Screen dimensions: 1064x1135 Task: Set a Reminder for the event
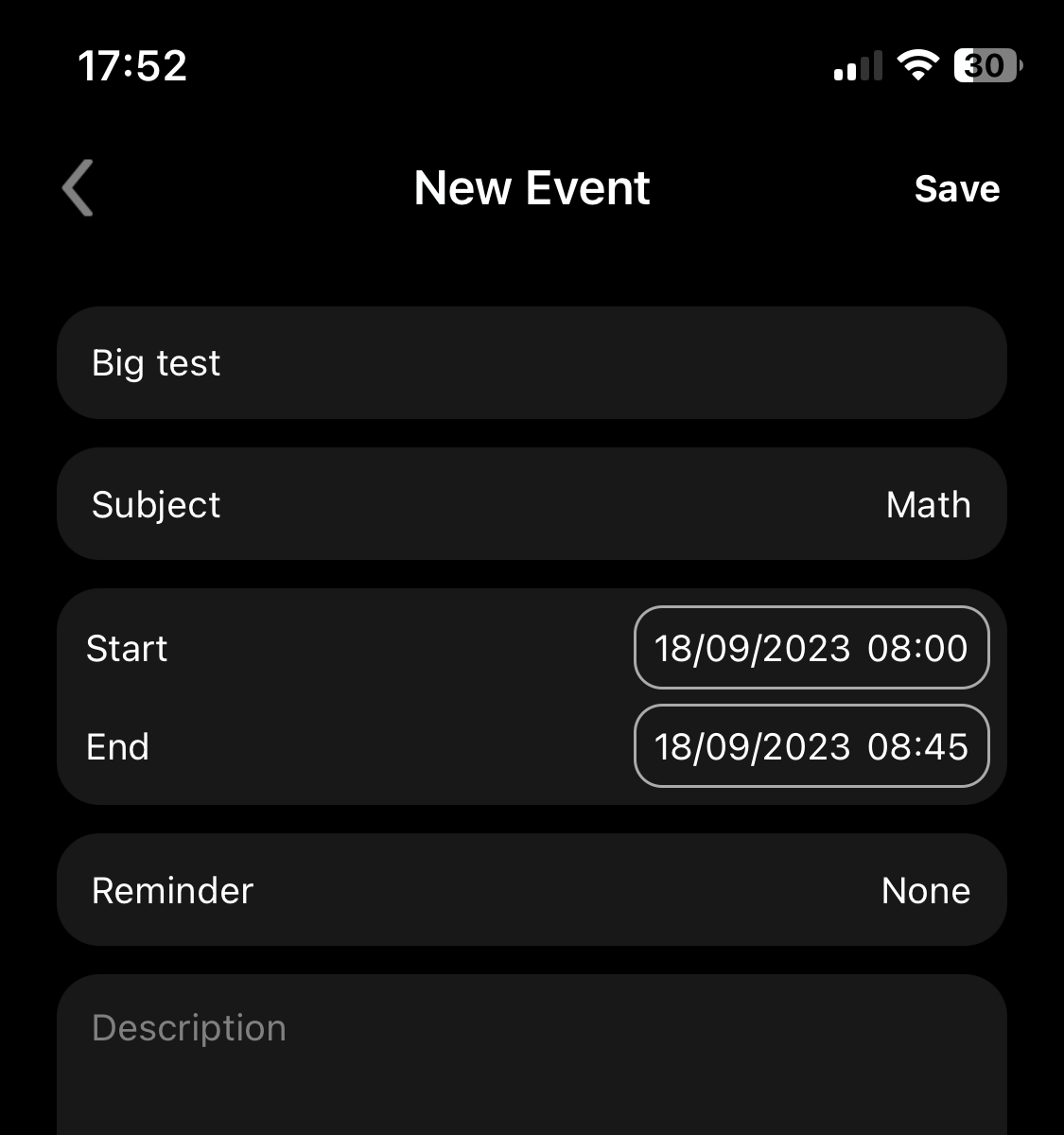pos(530,891)
